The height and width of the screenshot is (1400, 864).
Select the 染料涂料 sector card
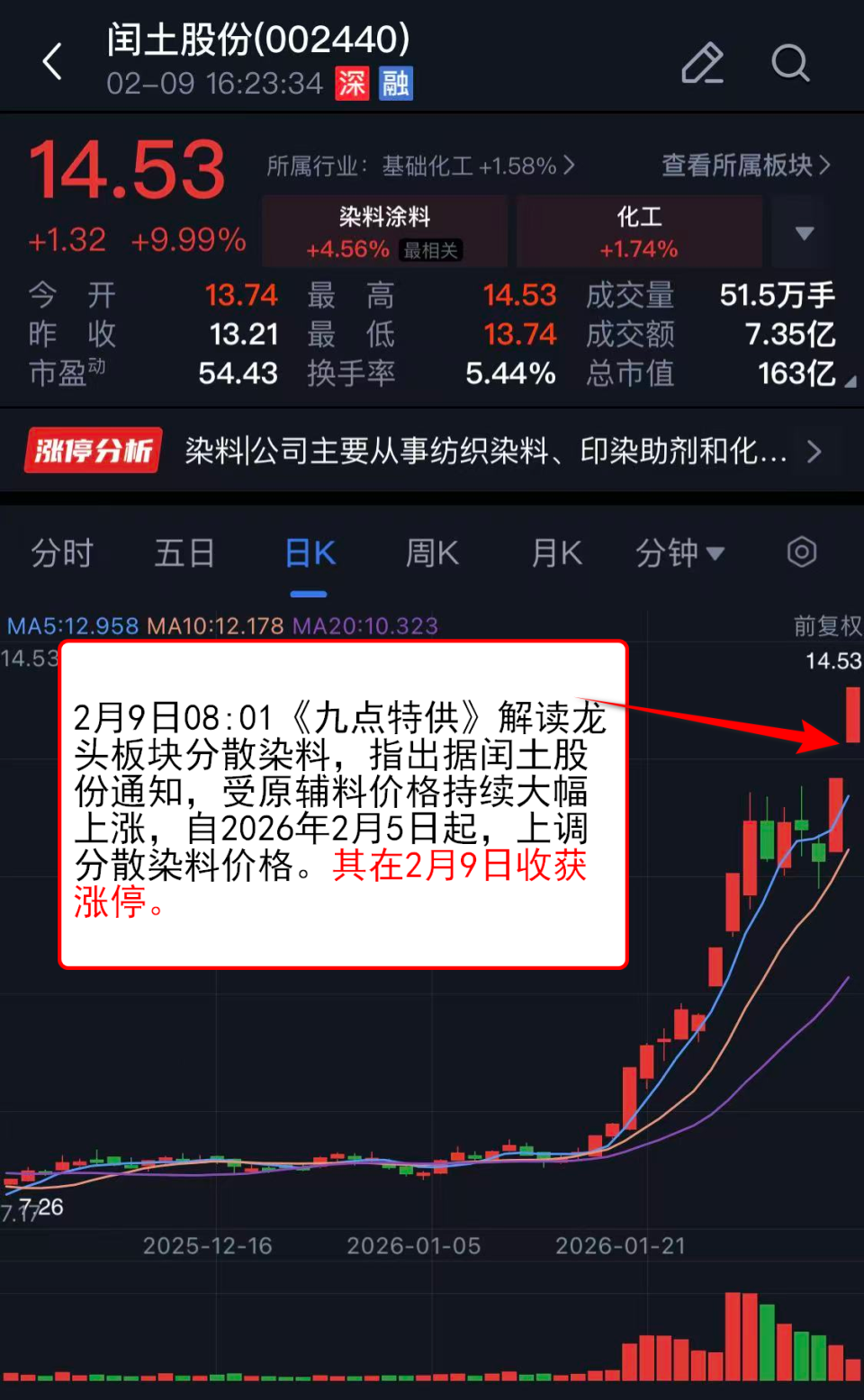tap(384, 231)
